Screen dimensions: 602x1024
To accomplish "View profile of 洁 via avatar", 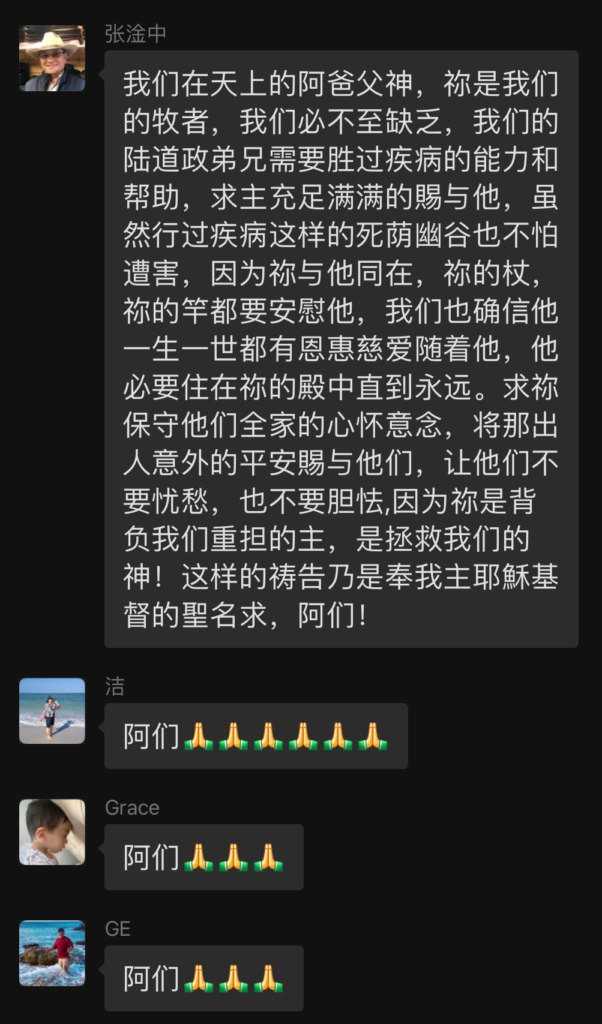I will coord(52,711).
